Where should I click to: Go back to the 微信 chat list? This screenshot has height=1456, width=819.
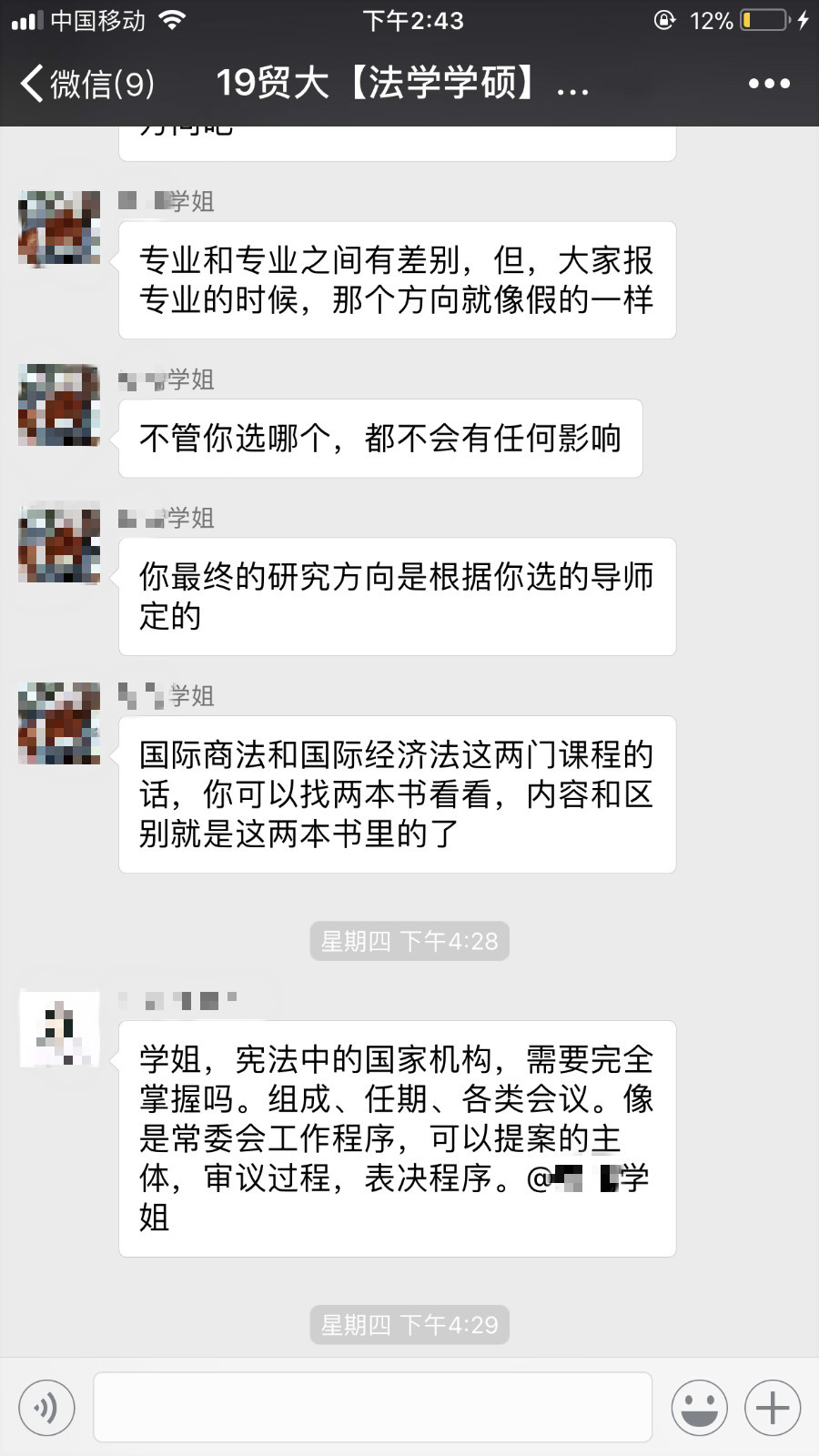point(86,84)
